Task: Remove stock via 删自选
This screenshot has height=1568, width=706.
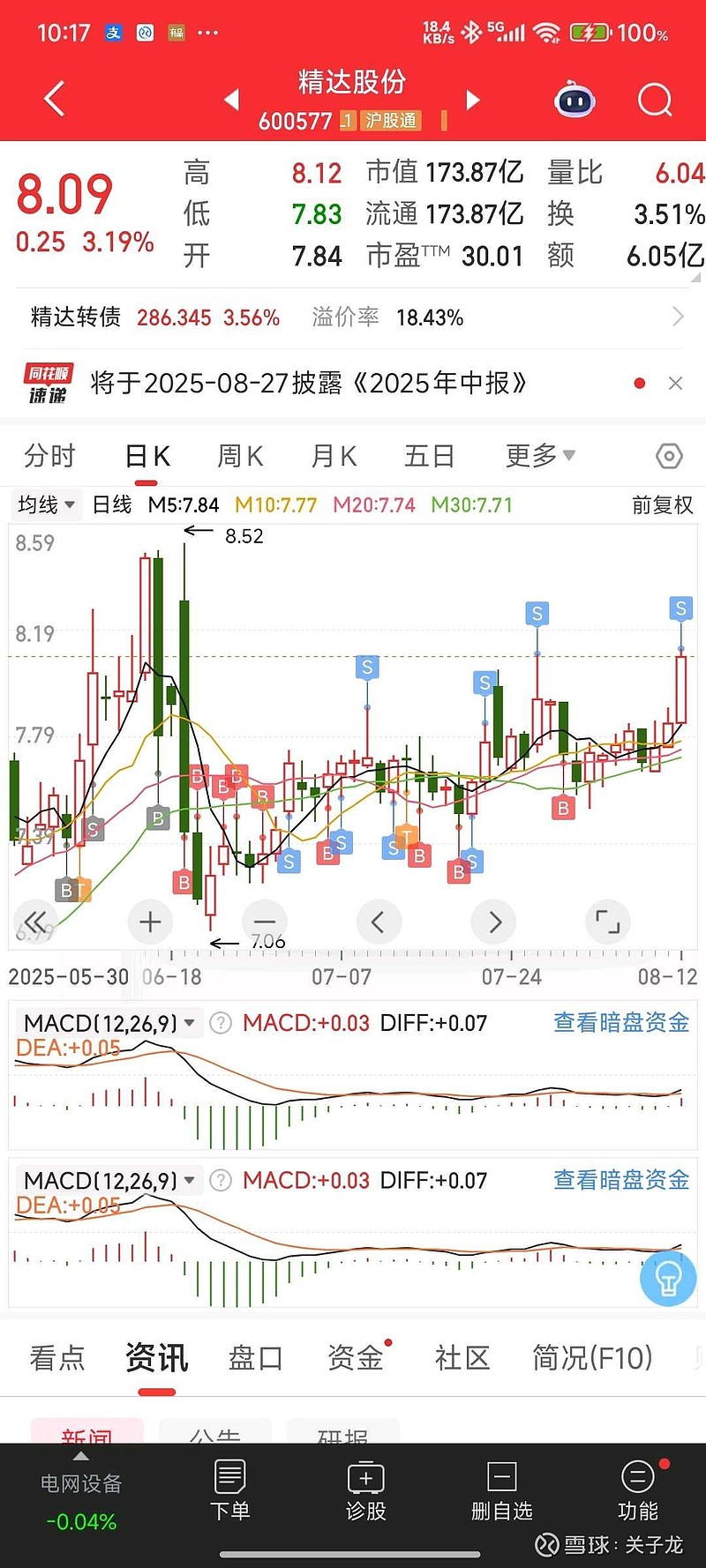Action: 502,1491
